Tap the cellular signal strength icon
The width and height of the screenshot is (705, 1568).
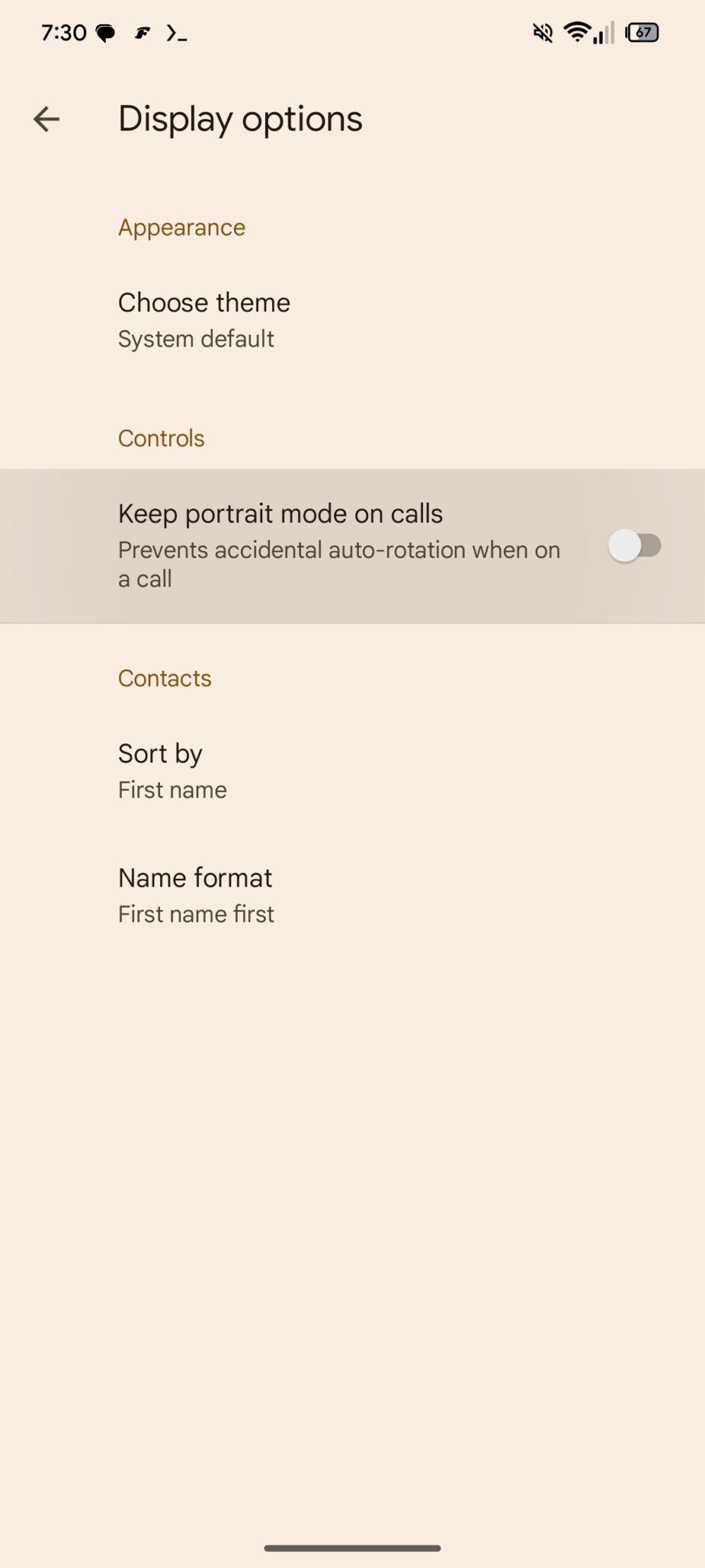(603, 32)
